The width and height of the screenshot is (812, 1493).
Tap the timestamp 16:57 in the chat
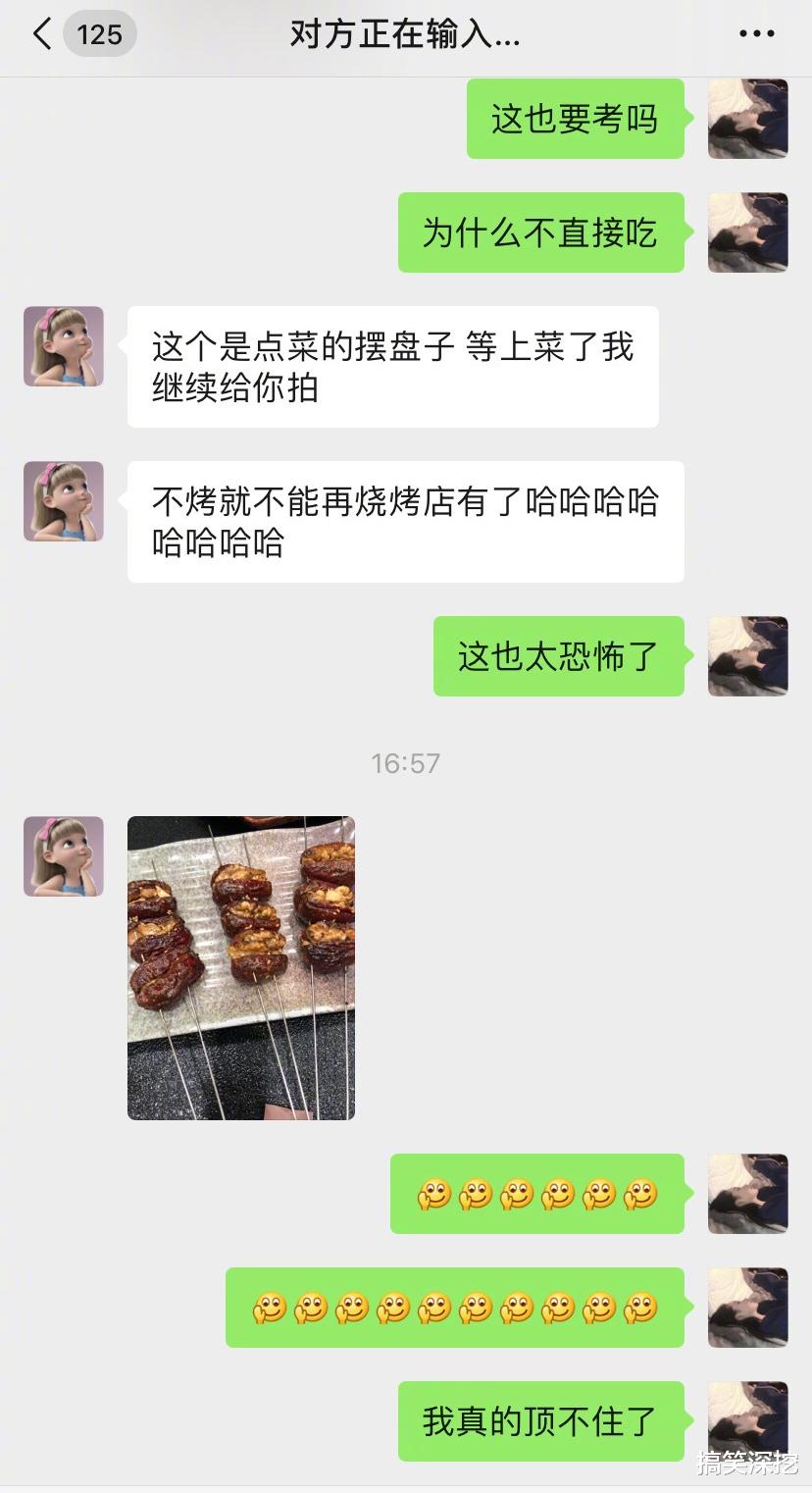point(406,762)
